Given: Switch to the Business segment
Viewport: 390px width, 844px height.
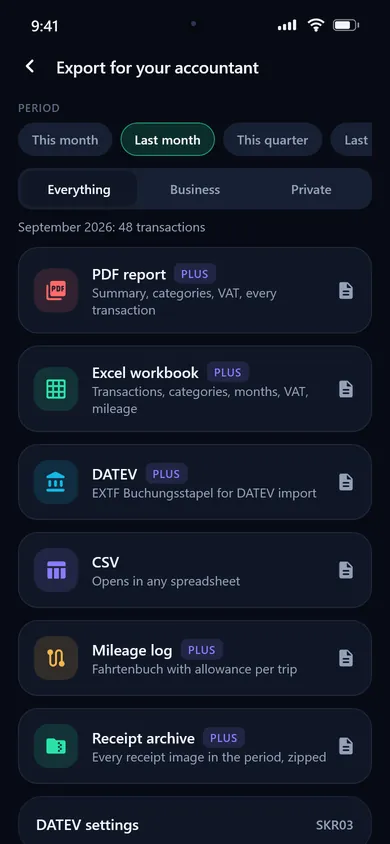Looking at the screenshot, I should click(195, 189).
